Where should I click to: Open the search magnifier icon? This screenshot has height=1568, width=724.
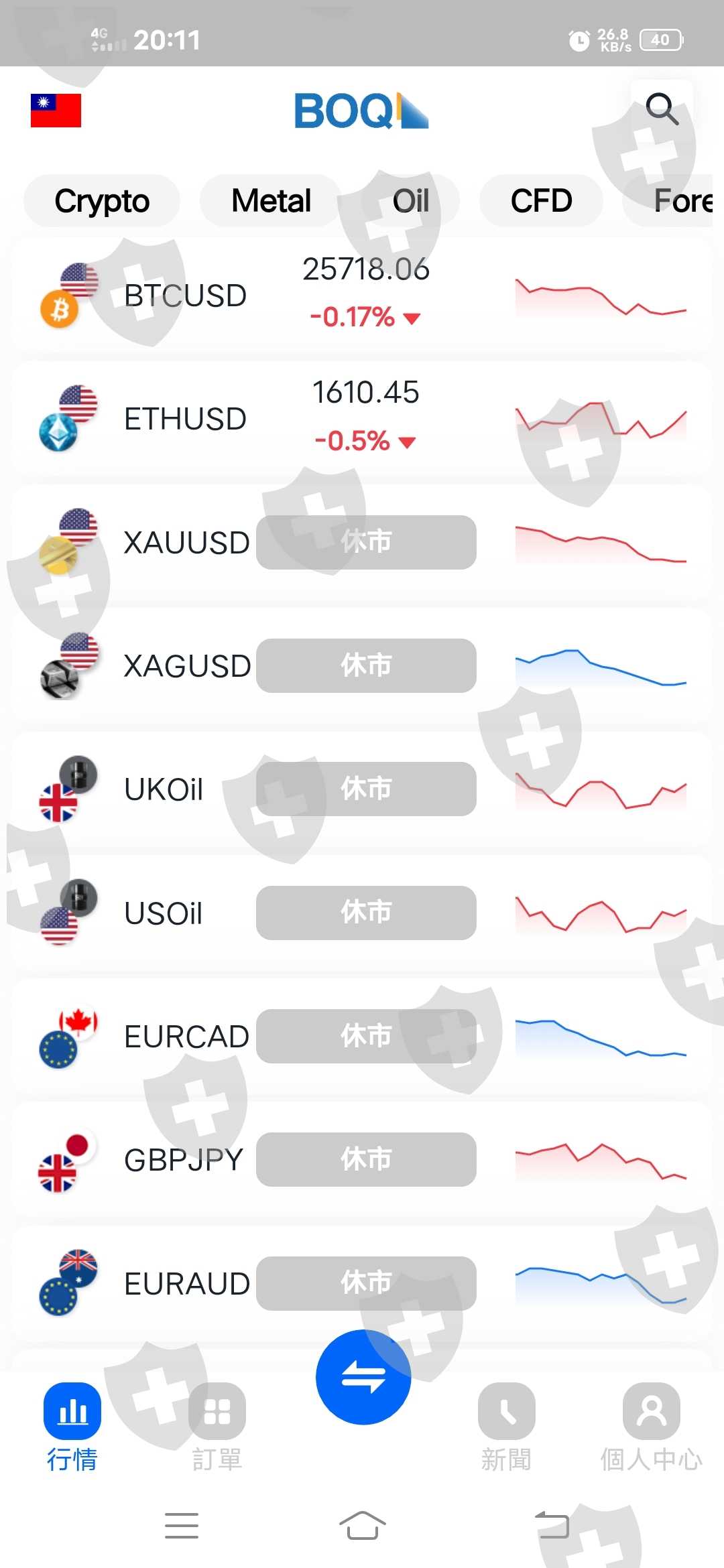(x=662, y=109)
